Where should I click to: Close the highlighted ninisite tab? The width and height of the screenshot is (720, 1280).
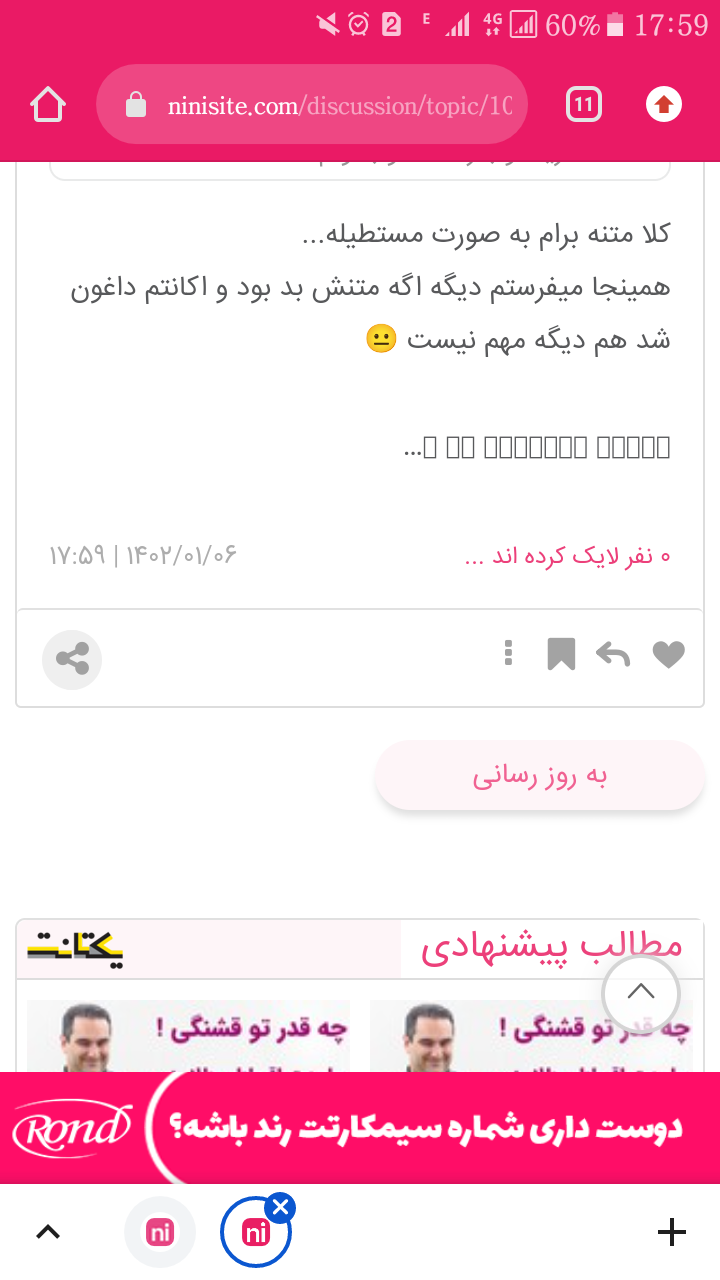click(x=282, y=1208)
